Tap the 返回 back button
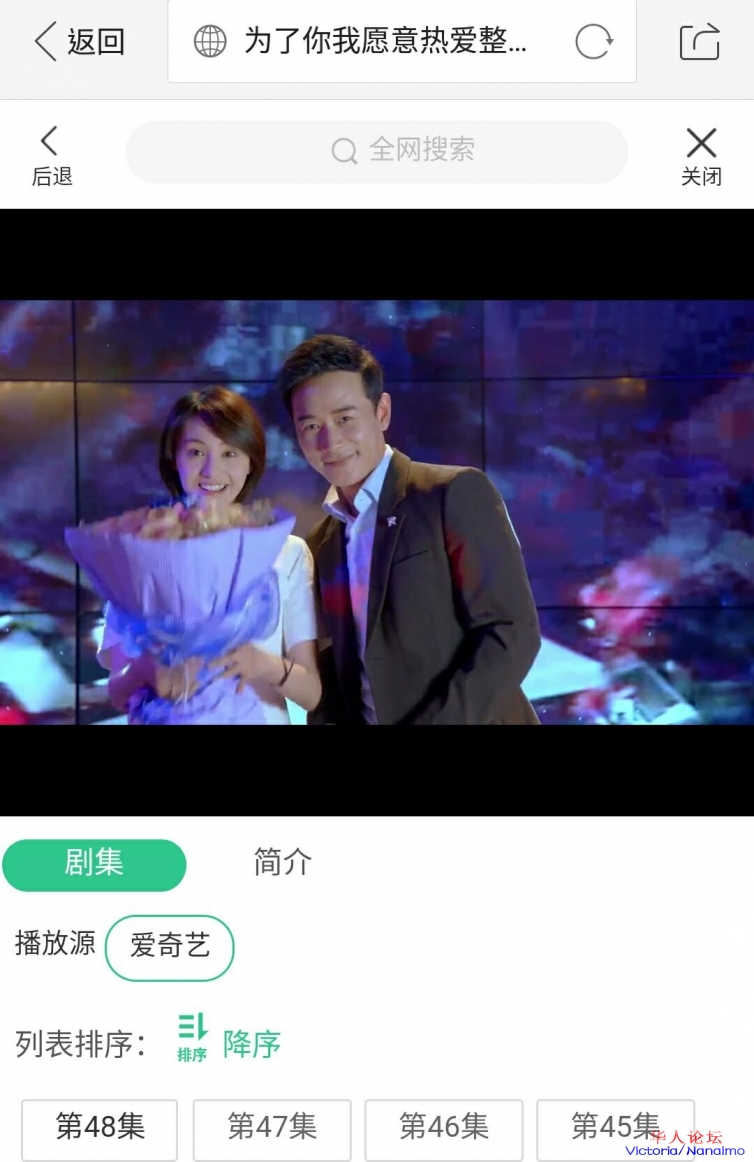Screen dimensions: 754x1162 (79, 42)
